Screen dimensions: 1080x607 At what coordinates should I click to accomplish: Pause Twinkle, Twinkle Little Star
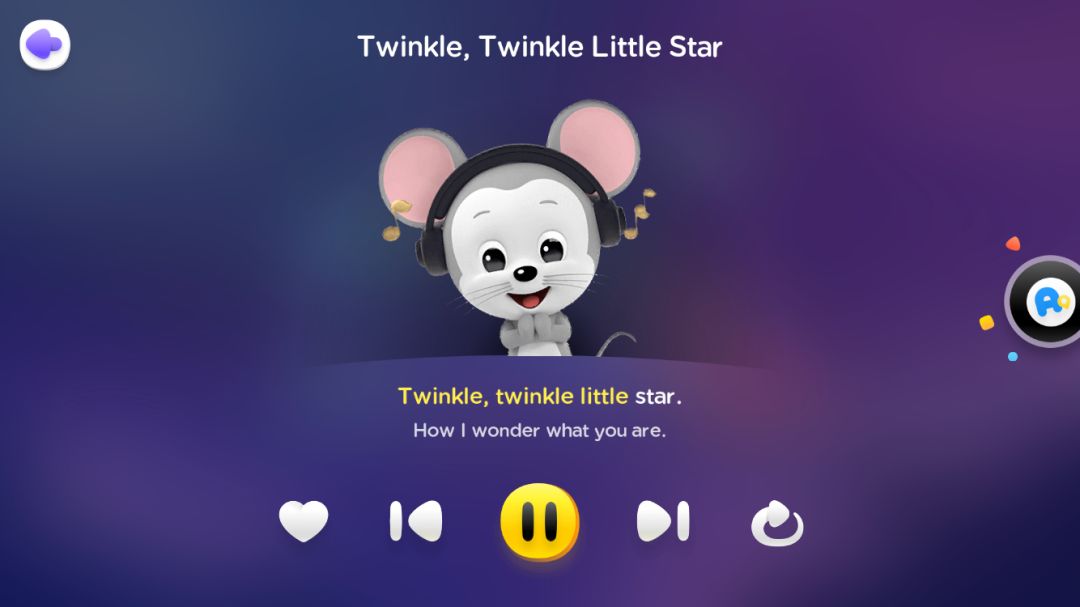pyautogui.click(x=540, y=521)
